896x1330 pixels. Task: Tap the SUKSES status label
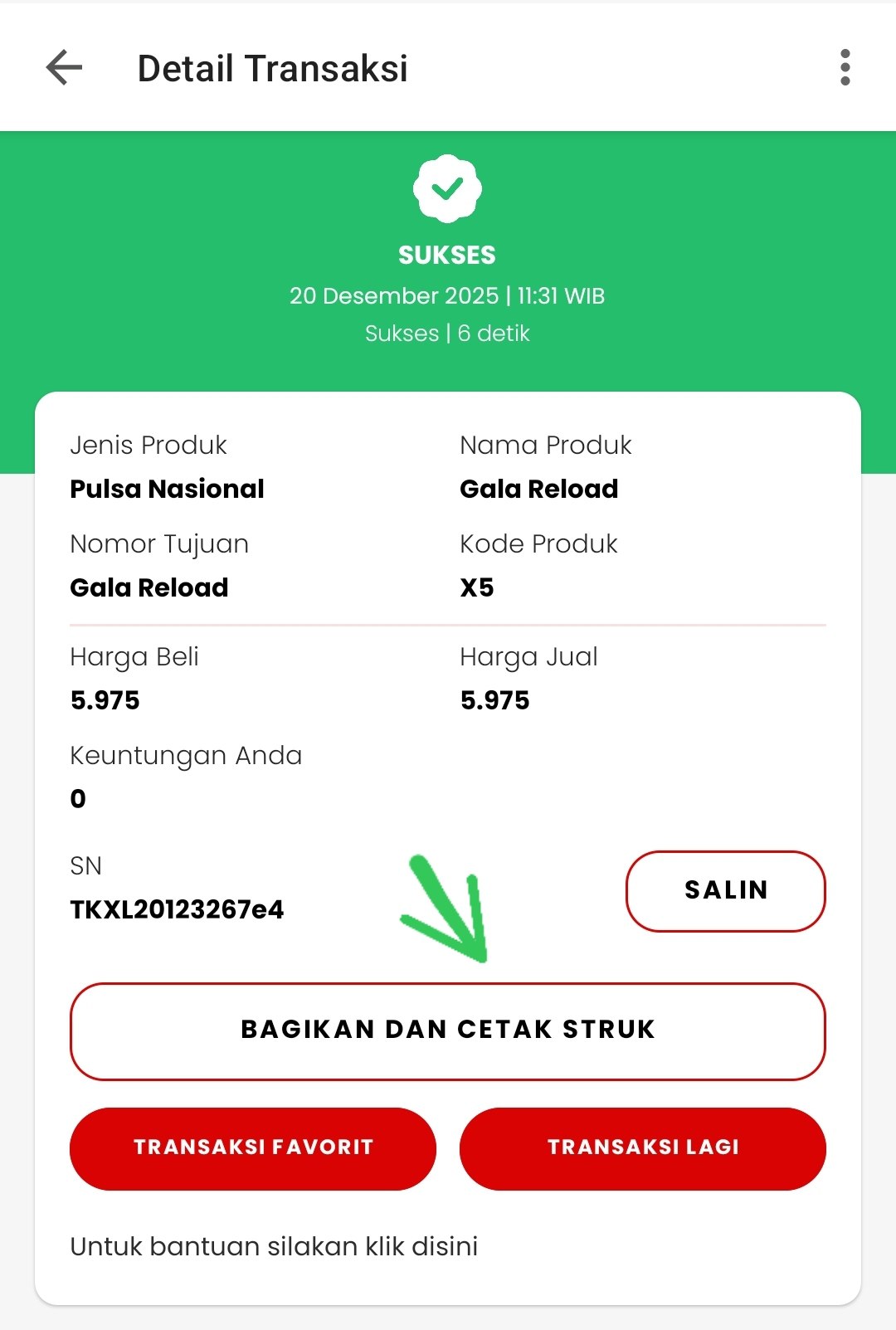point(448,256)
